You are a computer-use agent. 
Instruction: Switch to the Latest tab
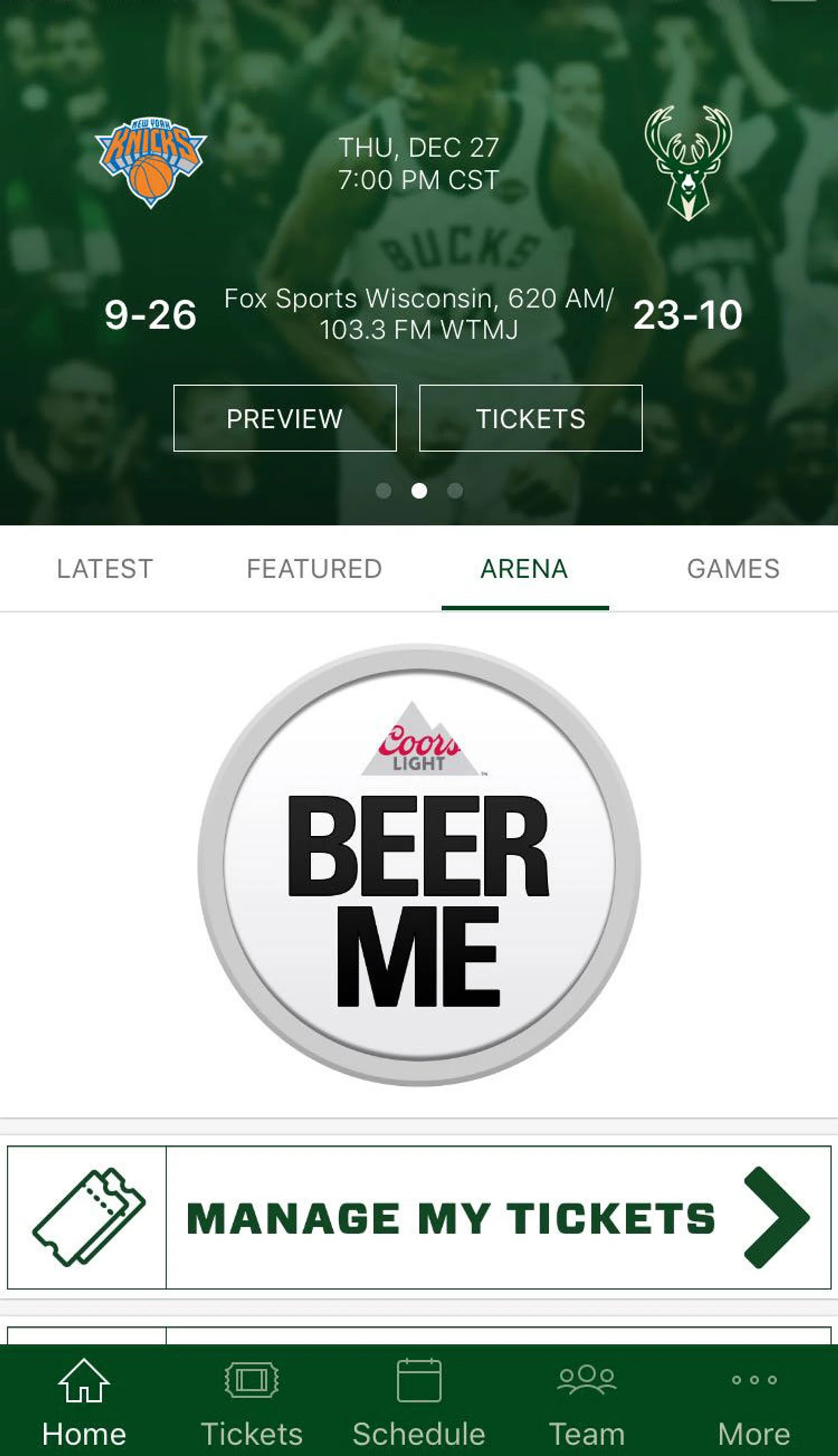click(104, 569)
